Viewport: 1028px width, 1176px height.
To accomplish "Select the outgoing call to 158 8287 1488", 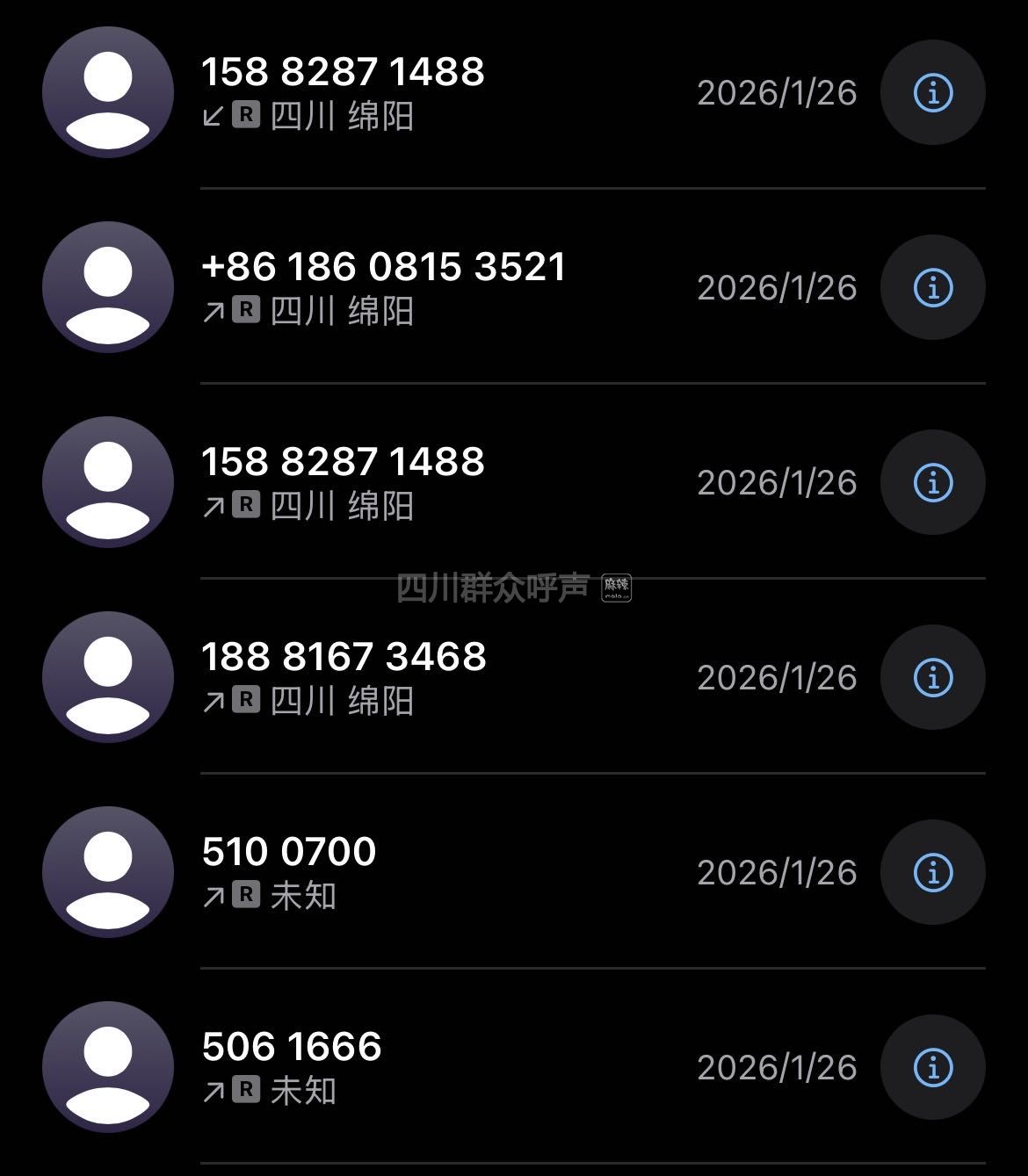I will coord(343,462).
